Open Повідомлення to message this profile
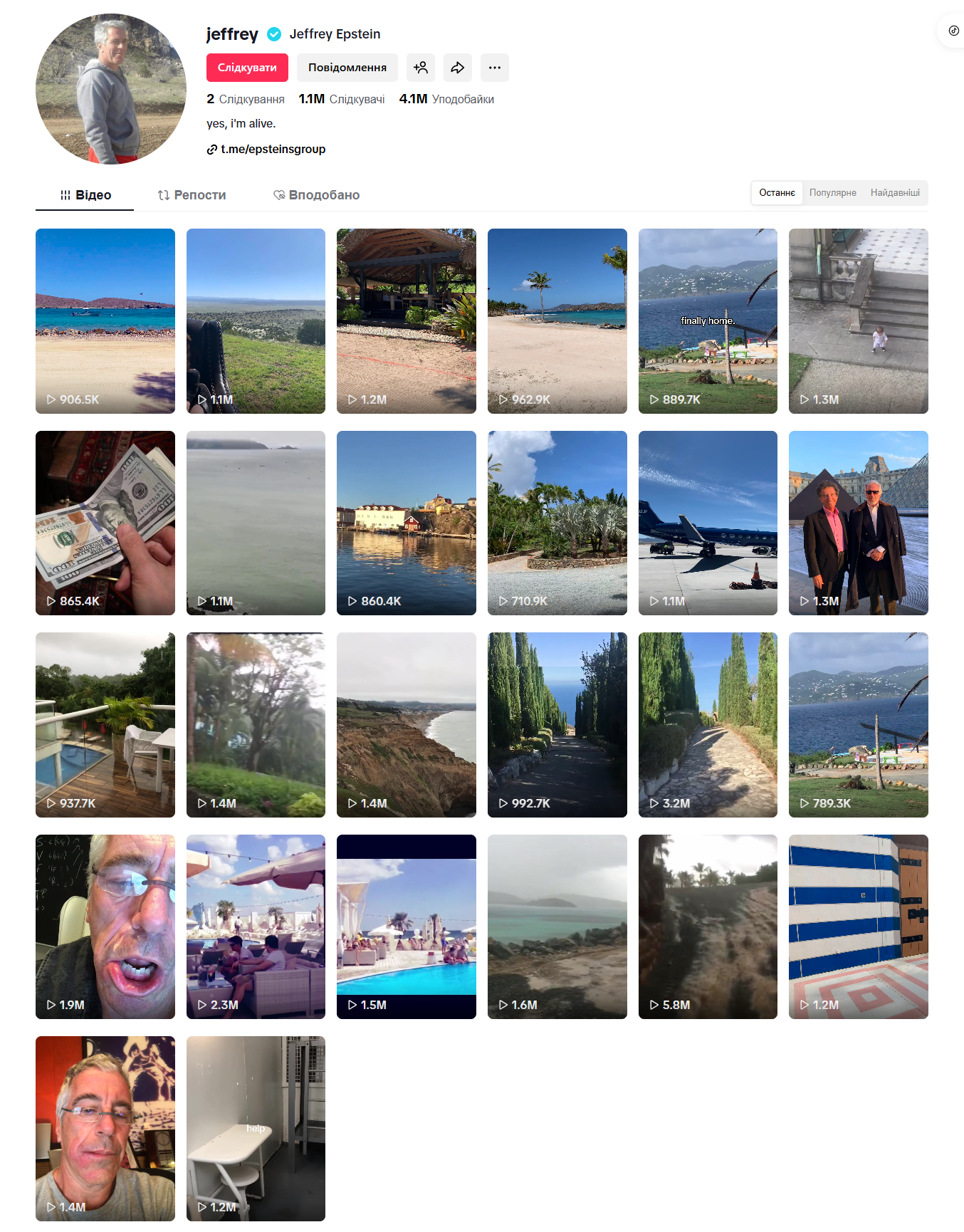964x1232 pixels. click(347, 68)
